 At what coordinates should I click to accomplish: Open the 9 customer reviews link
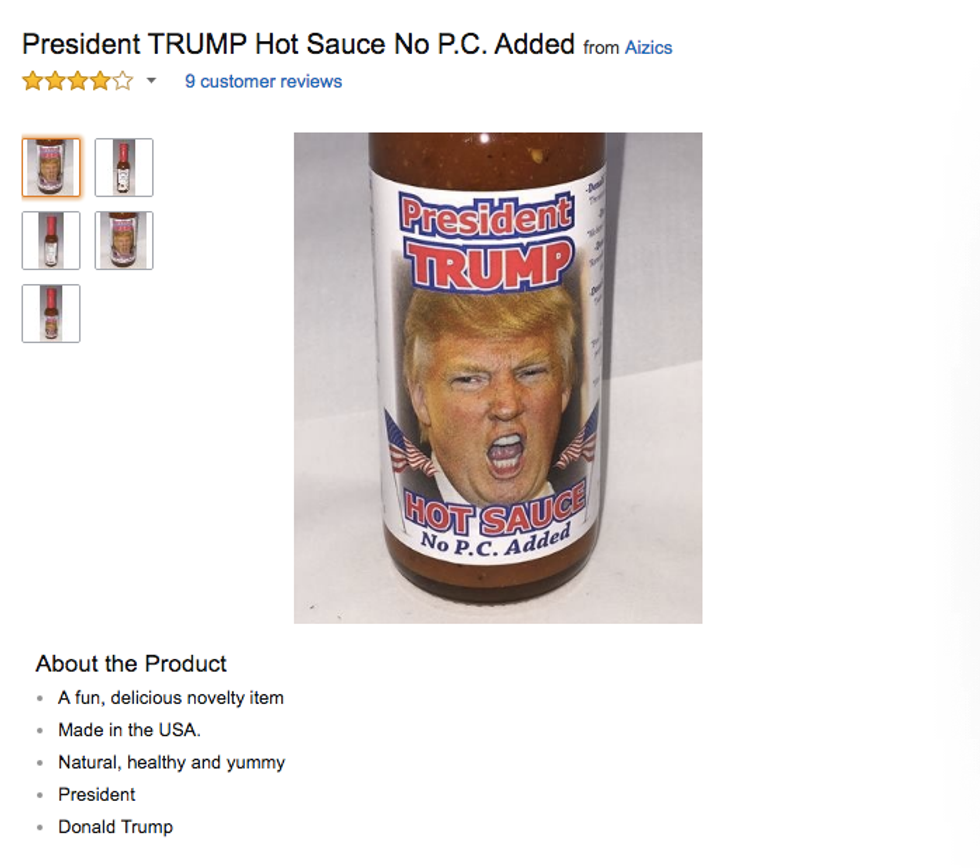point(263,81)
